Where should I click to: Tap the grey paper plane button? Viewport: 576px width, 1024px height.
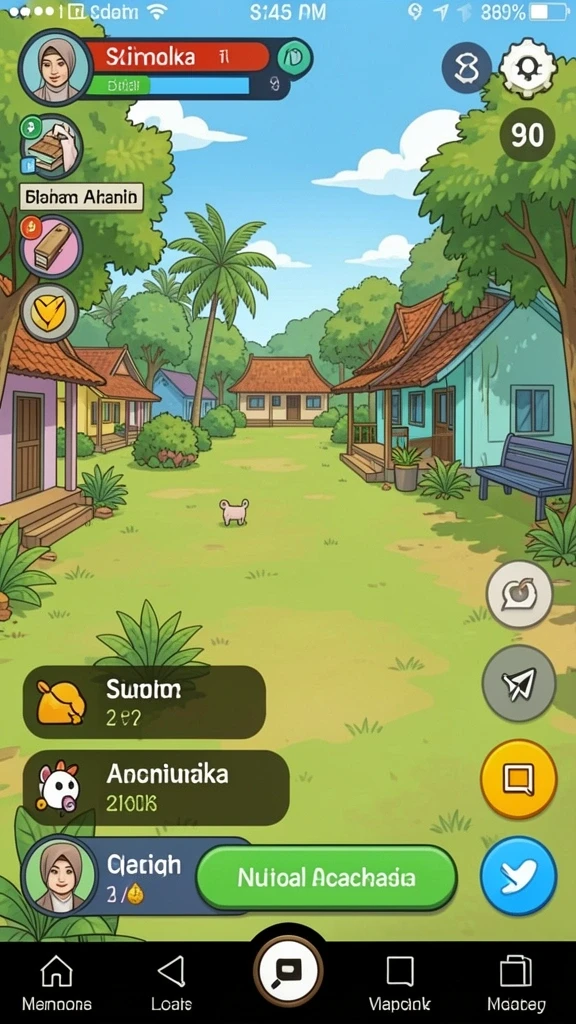tap(519, 683)
